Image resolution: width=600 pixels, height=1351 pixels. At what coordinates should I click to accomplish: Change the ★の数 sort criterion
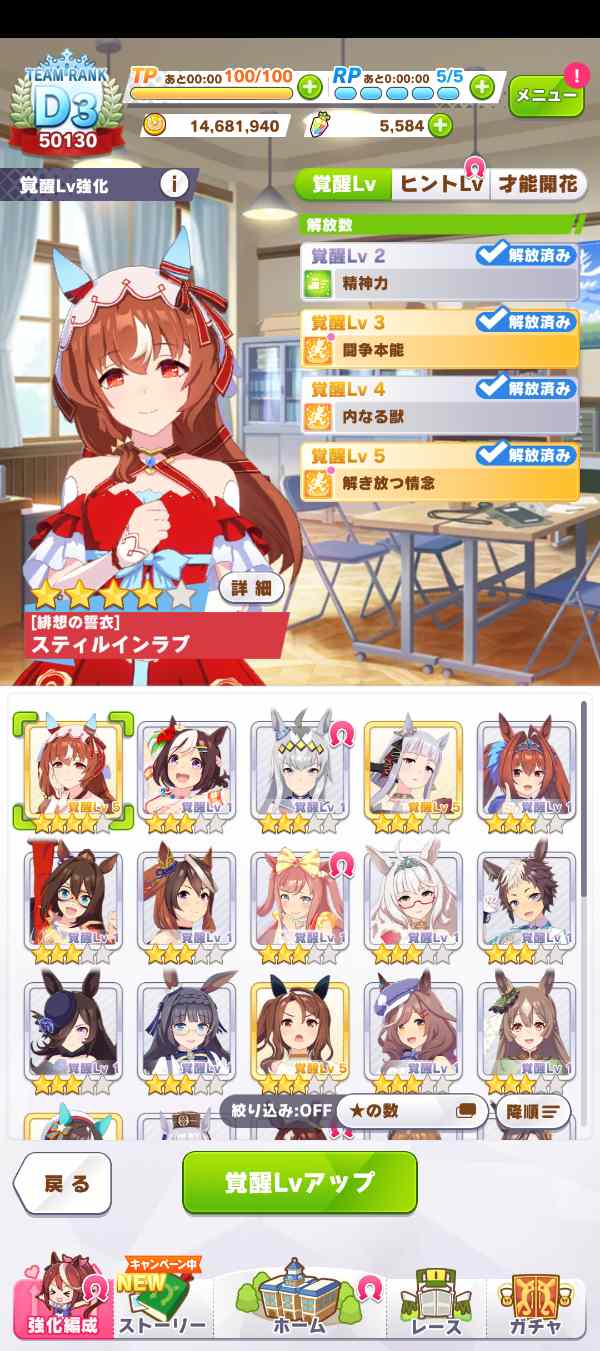point(410,1111)
